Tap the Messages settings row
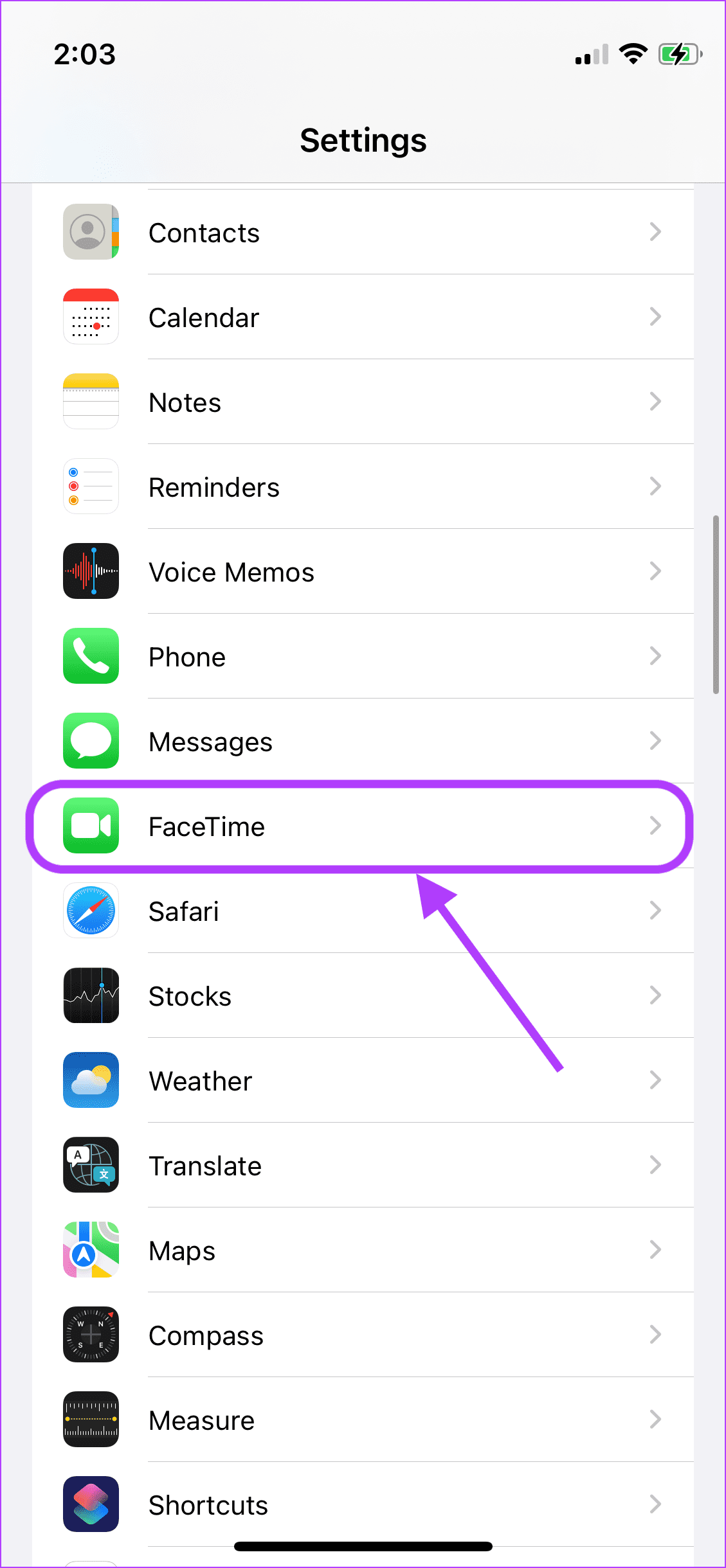Viewport: 726px width, 1568px height. point(363,741)
